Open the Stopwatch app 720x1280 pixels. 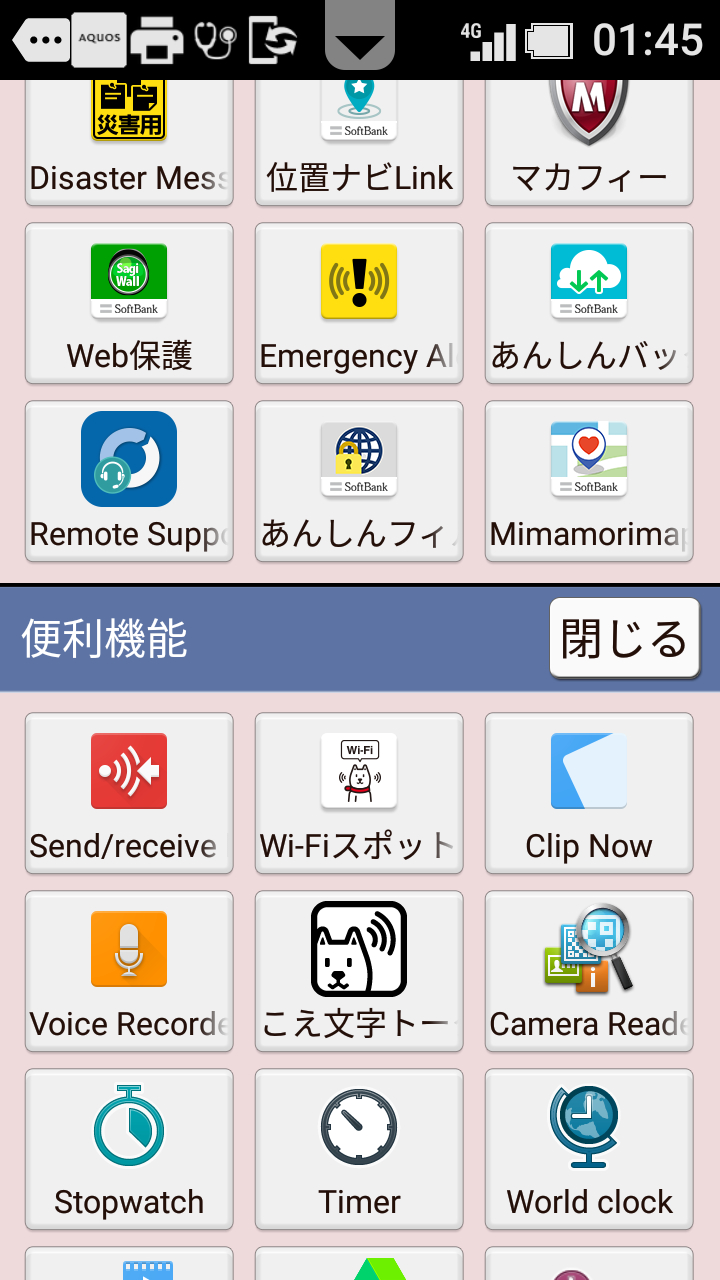tap(129, 1149)
